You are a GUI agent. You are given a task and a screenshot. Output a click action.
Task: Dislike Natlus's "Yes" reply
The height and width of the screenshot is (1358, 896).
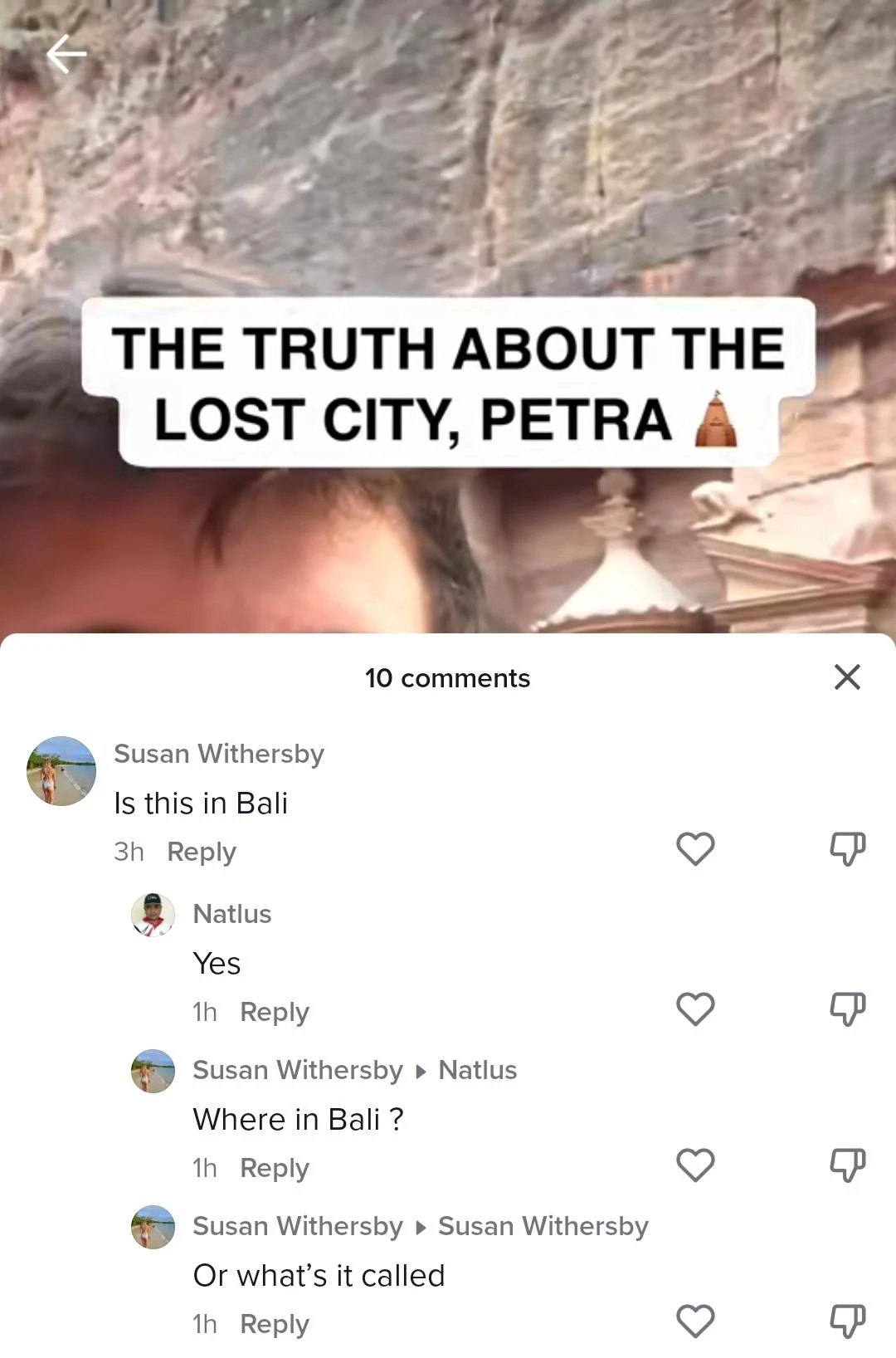847,1009
